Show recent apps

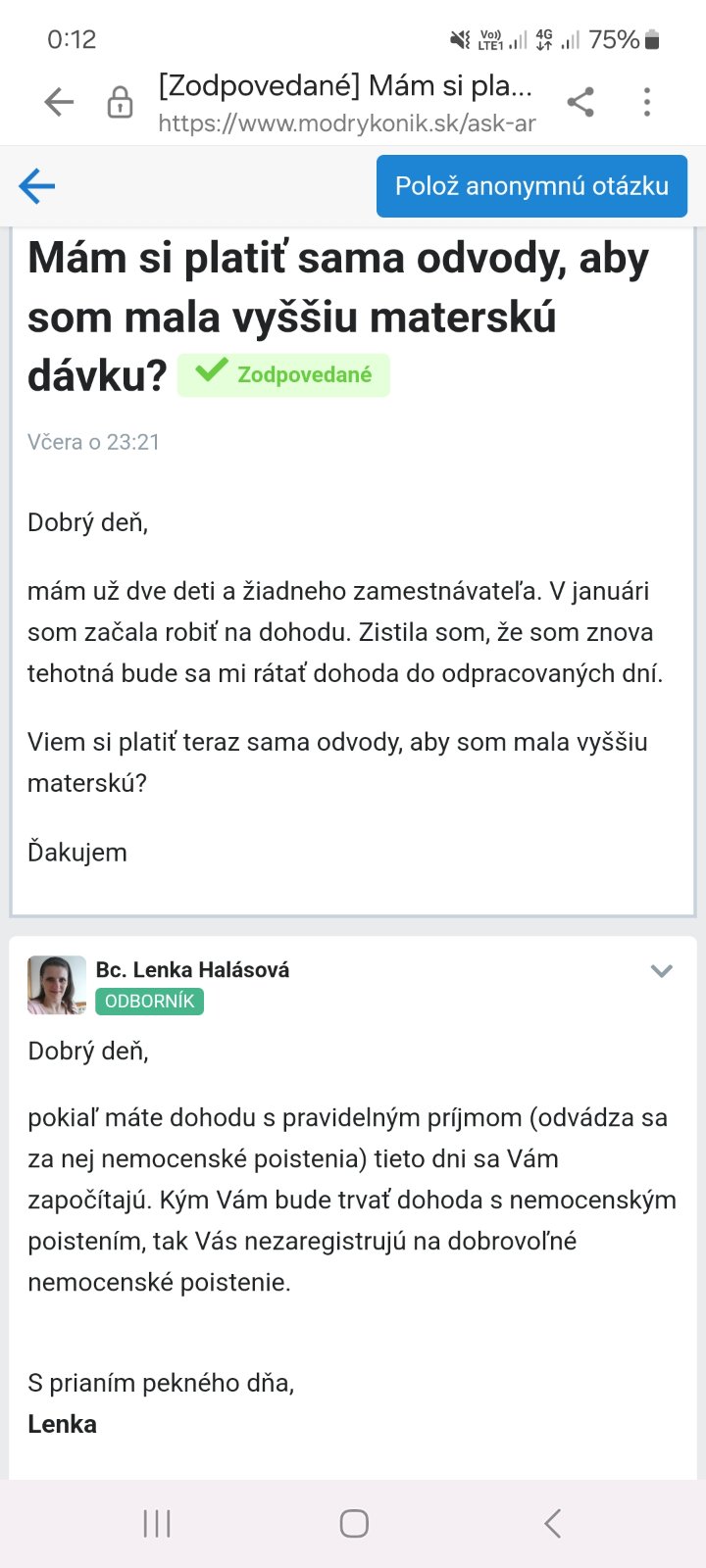coord(157,1523)
